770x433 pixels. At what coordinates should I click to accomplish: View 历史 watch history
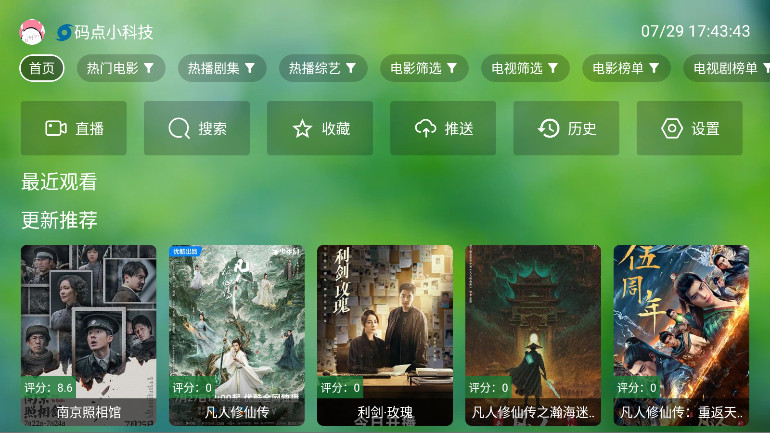[566, 128]
